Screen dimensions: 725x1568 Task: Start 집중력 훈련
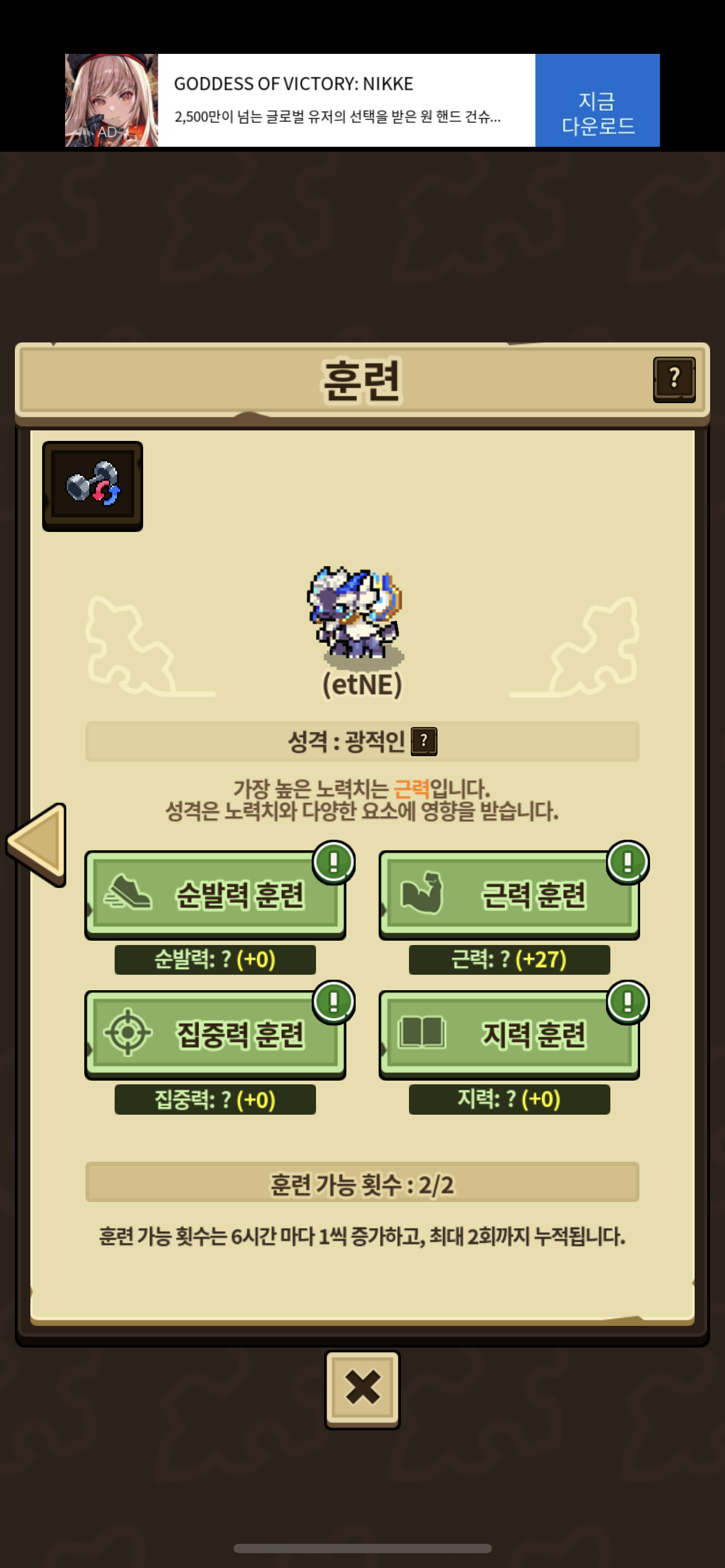[x=215, y=1035]
